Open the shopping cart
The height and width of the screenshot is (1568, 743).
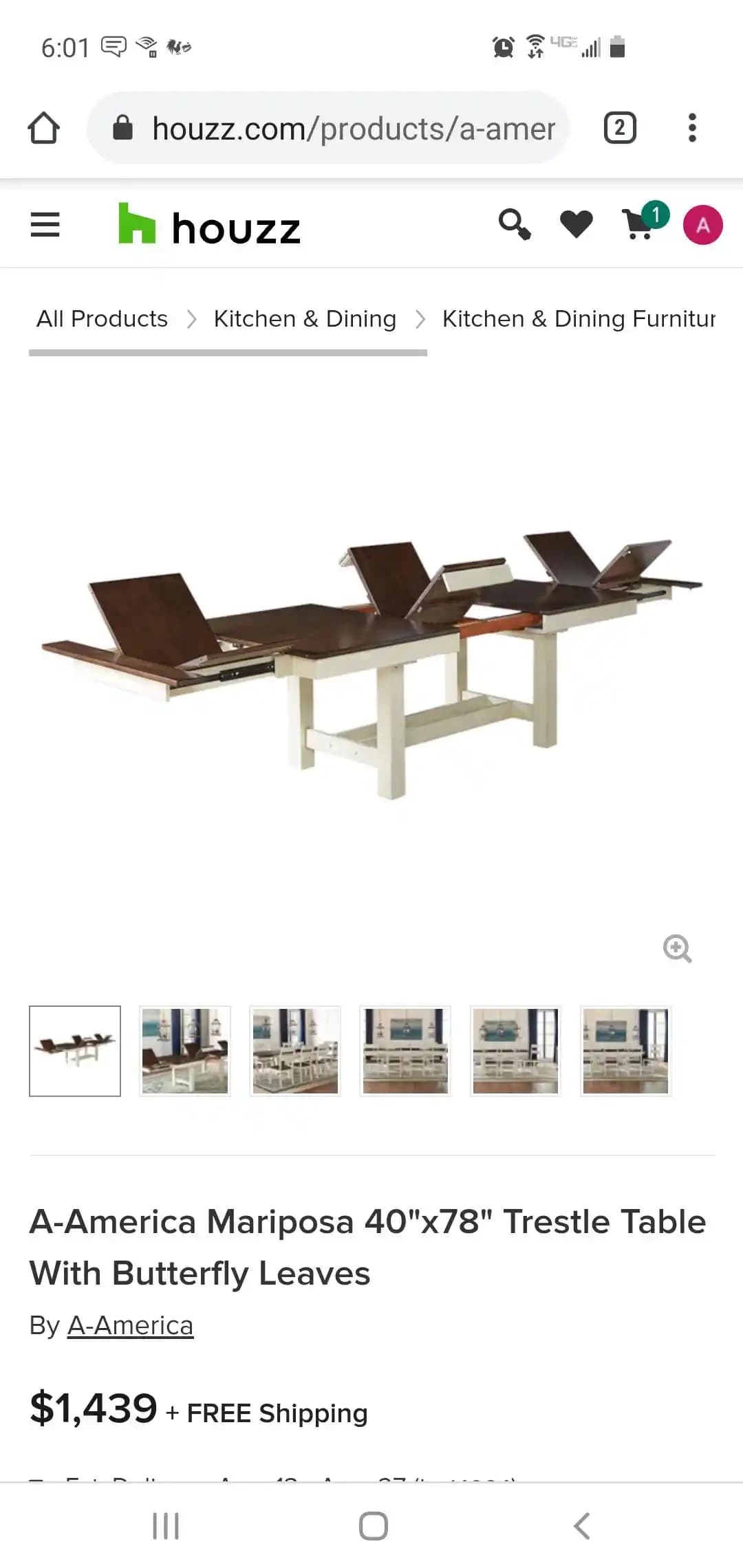(640, 224)
